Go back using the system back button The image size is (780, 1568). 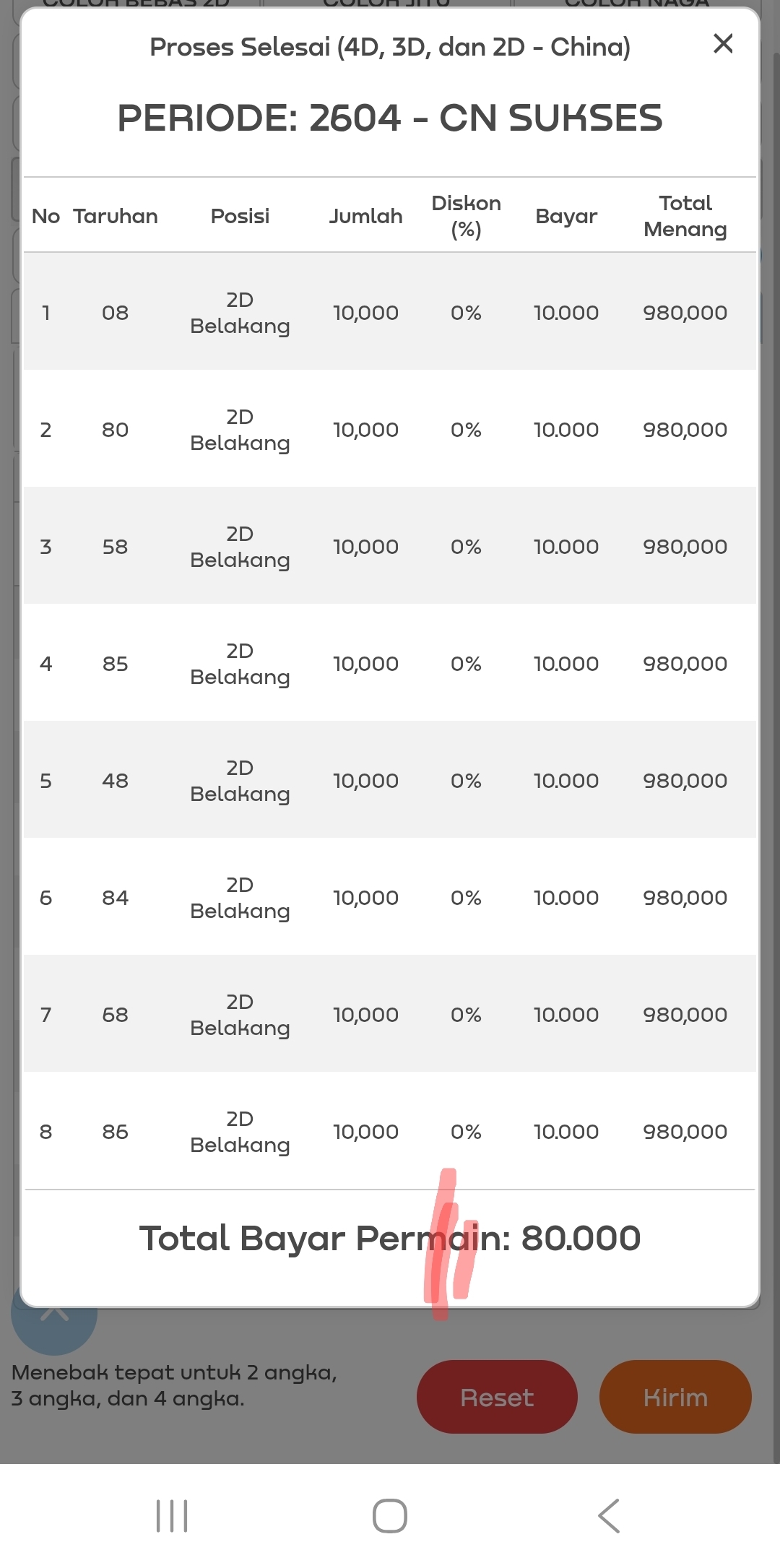coord(609,1515)
